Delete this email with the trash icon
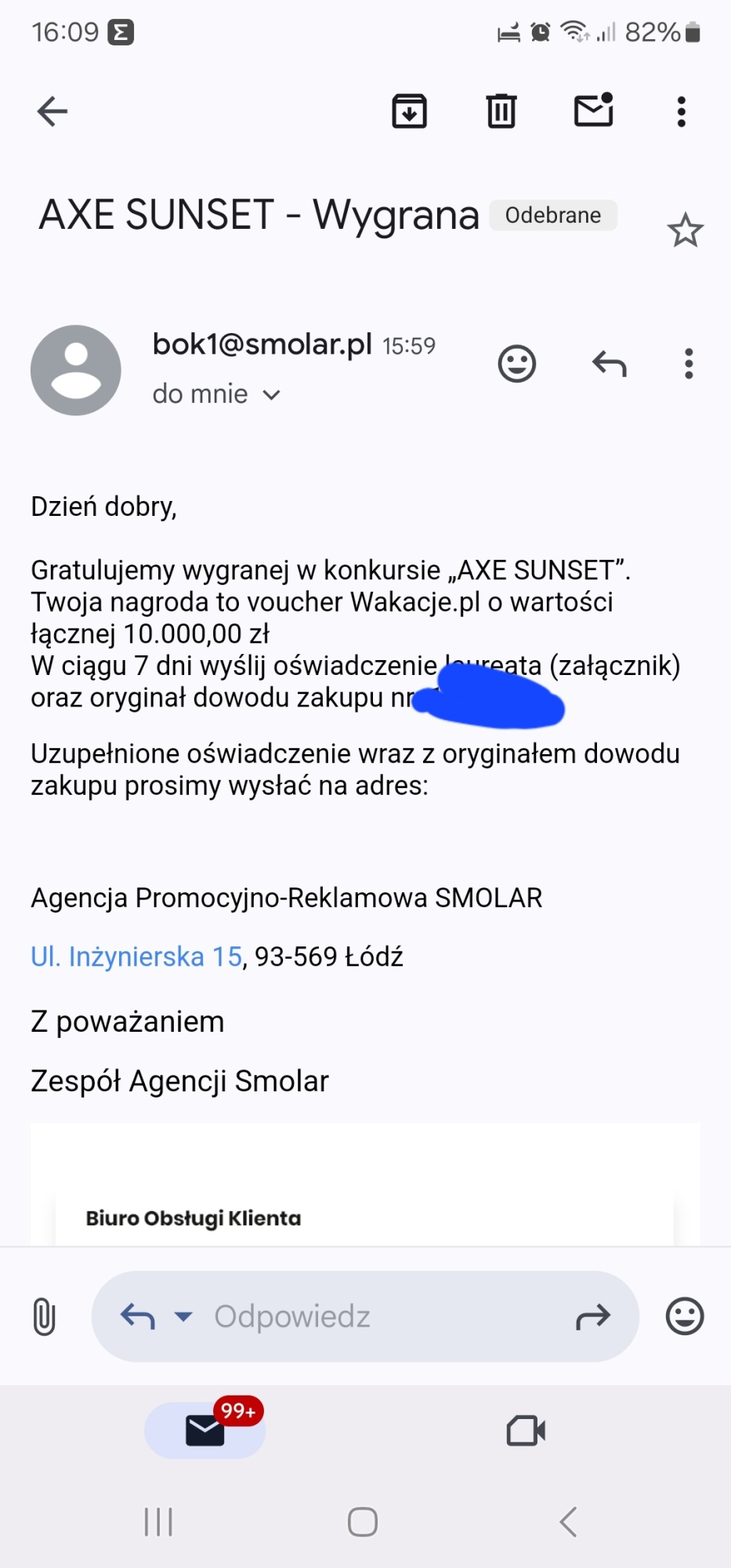Image resolution: width=731 pixels, height=1568 pixels. point(501,111)
